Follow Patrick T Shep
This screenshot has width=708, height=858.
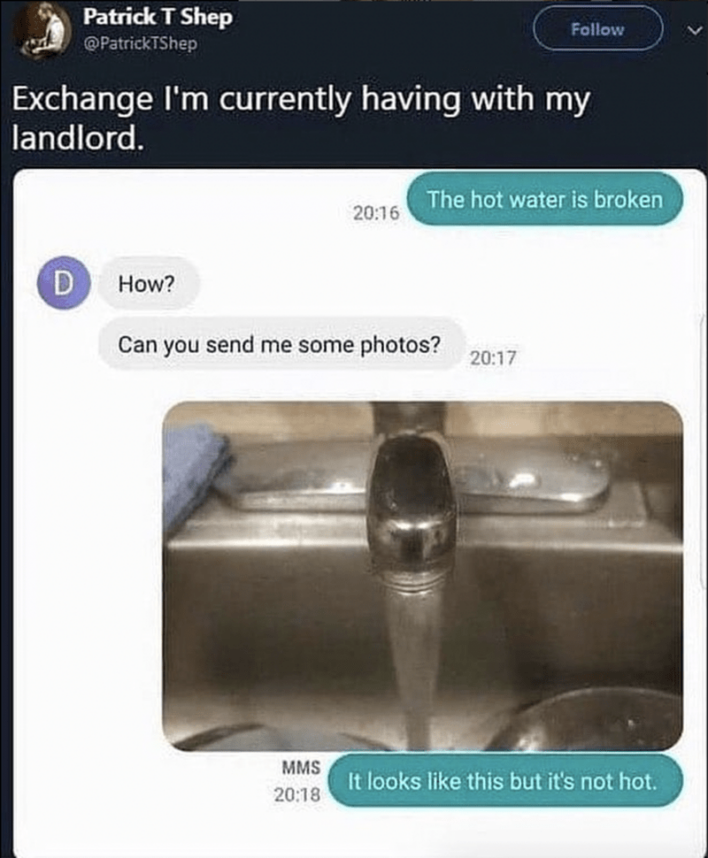597,30
